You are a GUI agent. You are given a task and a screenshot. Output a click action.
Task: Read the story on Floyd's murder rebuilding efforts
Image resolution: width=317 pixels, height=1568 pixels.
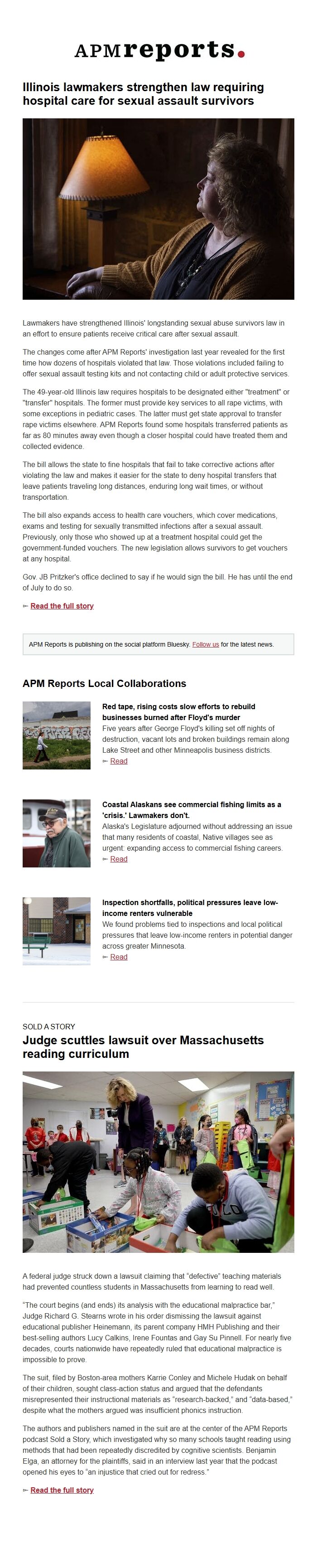tap(119, 761)
